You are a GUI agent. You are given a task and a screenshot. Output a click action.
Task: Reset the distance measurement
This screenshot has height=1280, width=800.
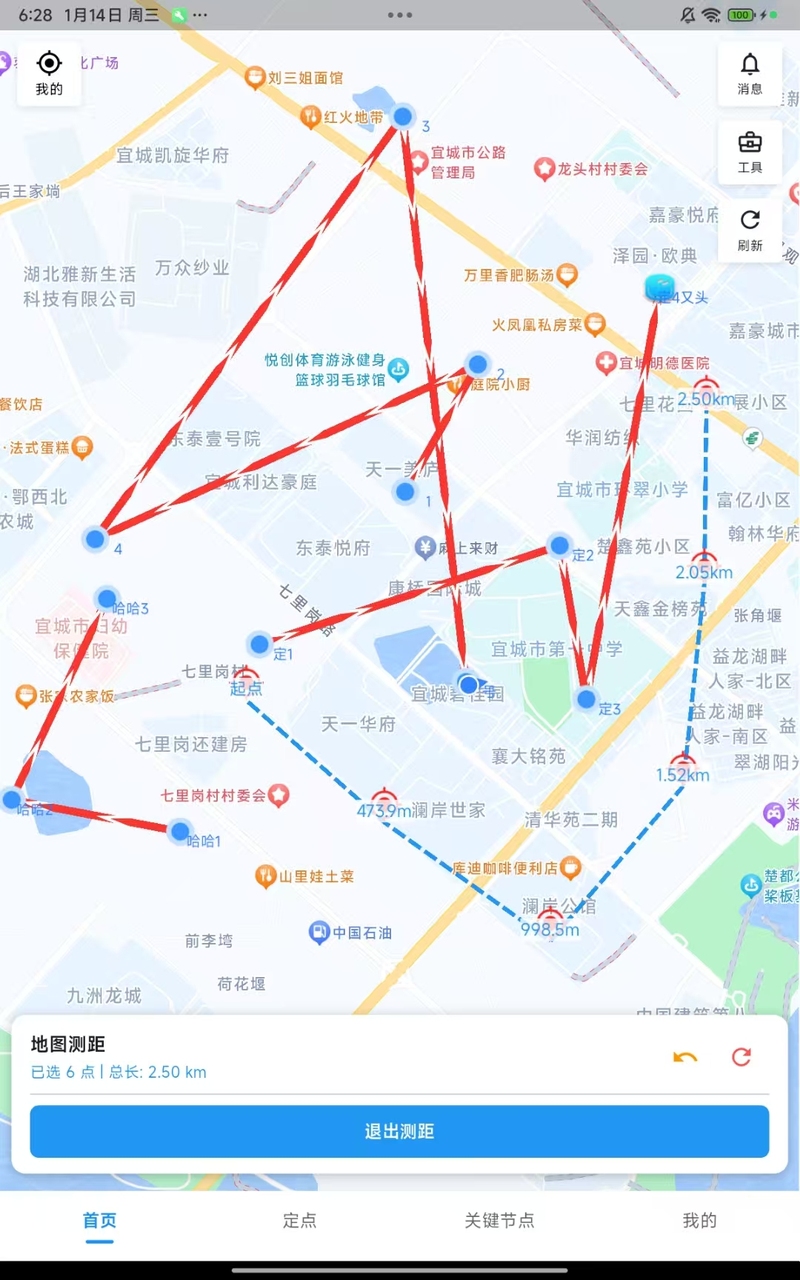741,1057
